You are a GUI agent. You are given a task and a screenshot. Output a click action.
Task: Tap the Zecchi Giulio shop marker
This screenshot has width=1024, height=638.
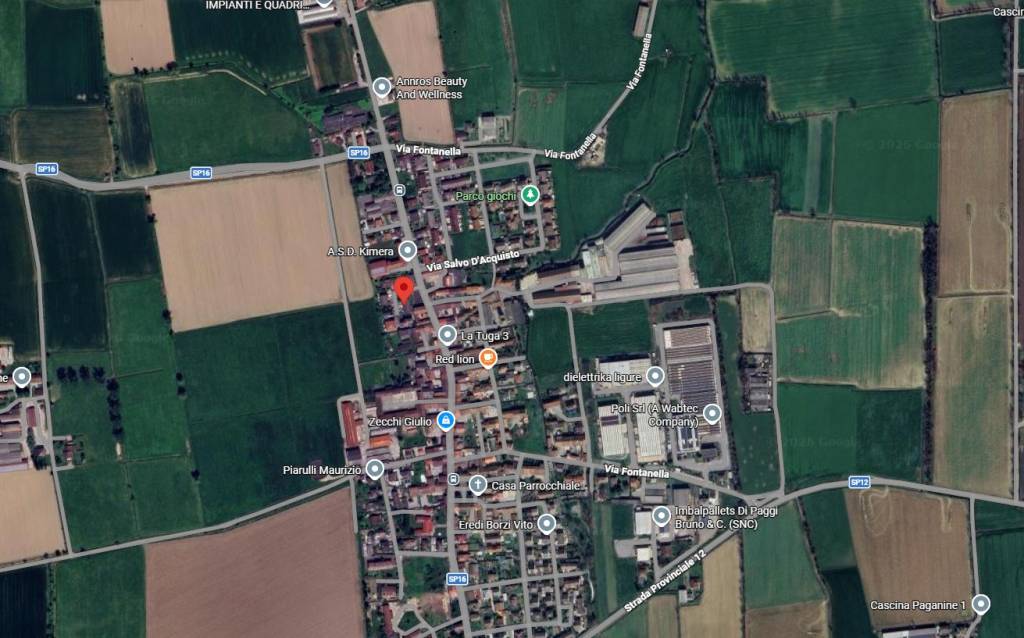click(x=446, y=421)
